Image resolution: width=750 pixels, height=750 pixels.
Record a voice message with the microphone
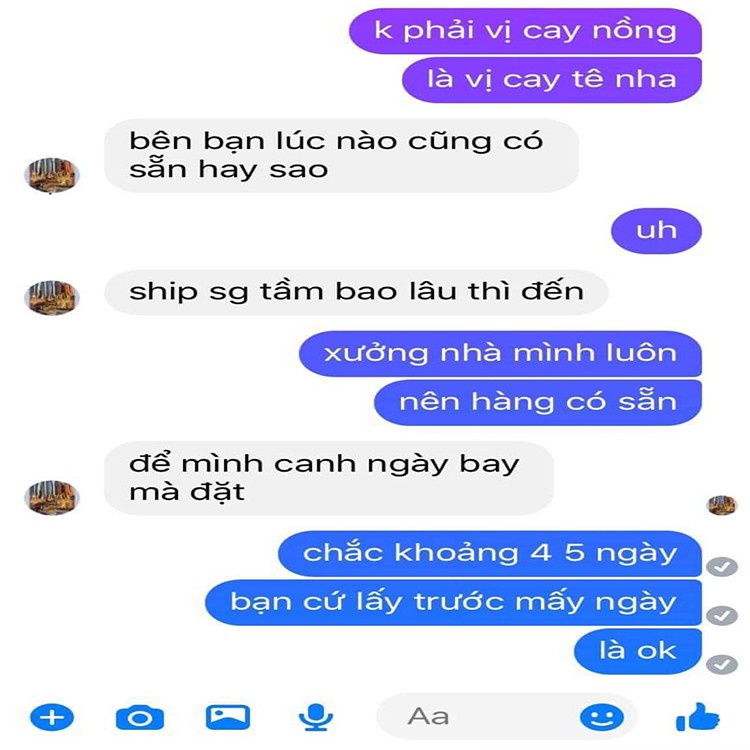tap(315, 716)
